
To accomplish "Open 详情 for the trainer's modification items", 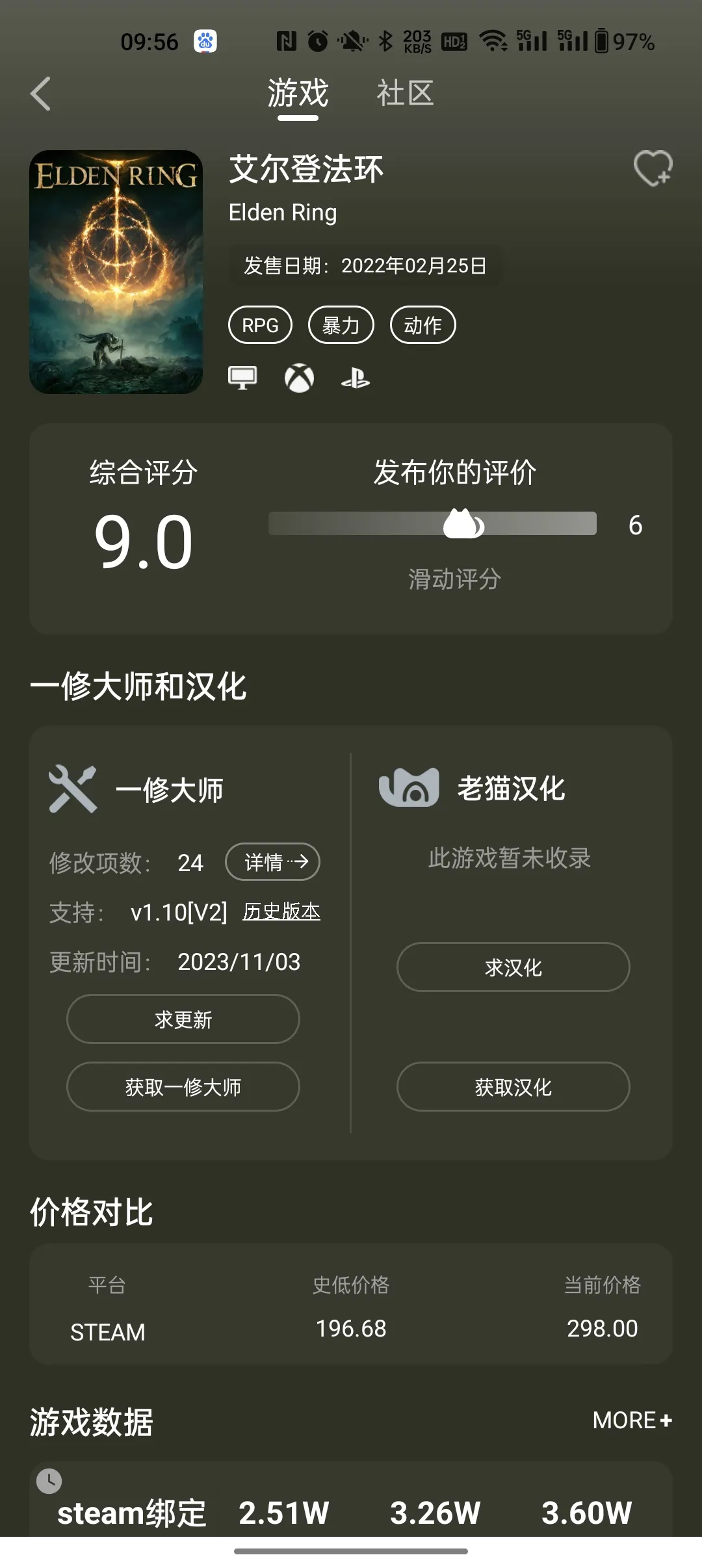I will tap(272, 862).
